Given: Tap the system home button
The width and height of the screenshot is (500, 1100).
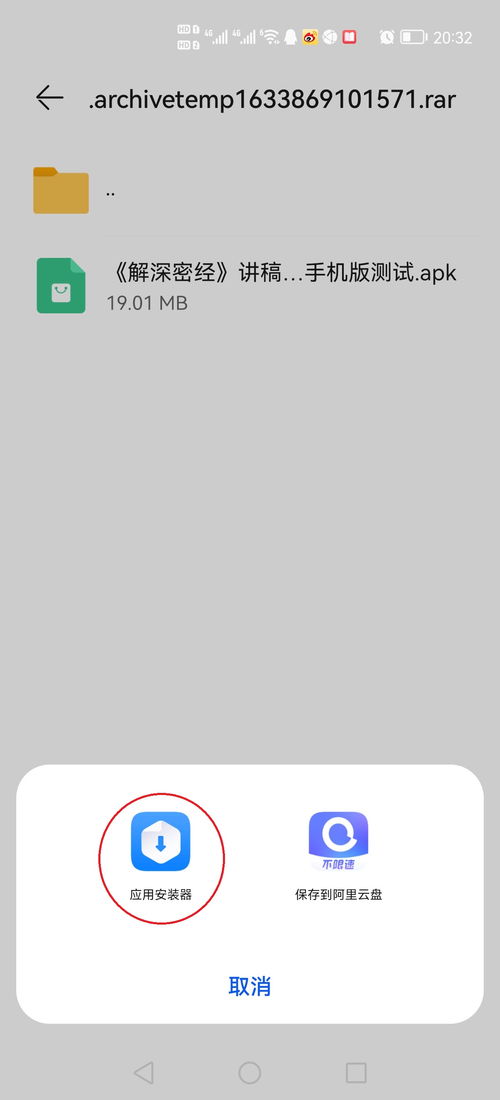Looking at the screenshot, I should point(250,1073).
